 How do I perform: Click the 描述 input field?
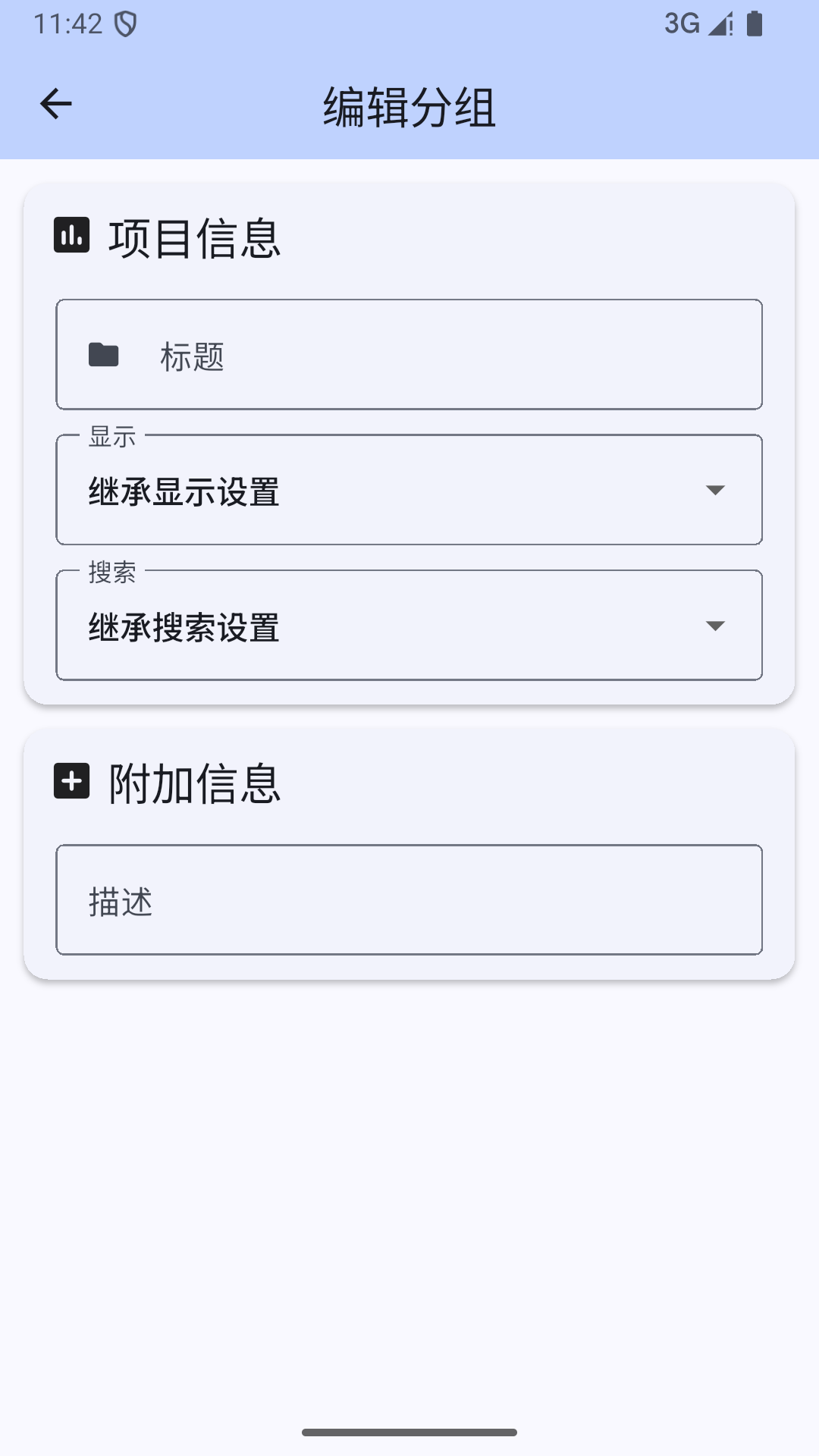tap(409, 899)
